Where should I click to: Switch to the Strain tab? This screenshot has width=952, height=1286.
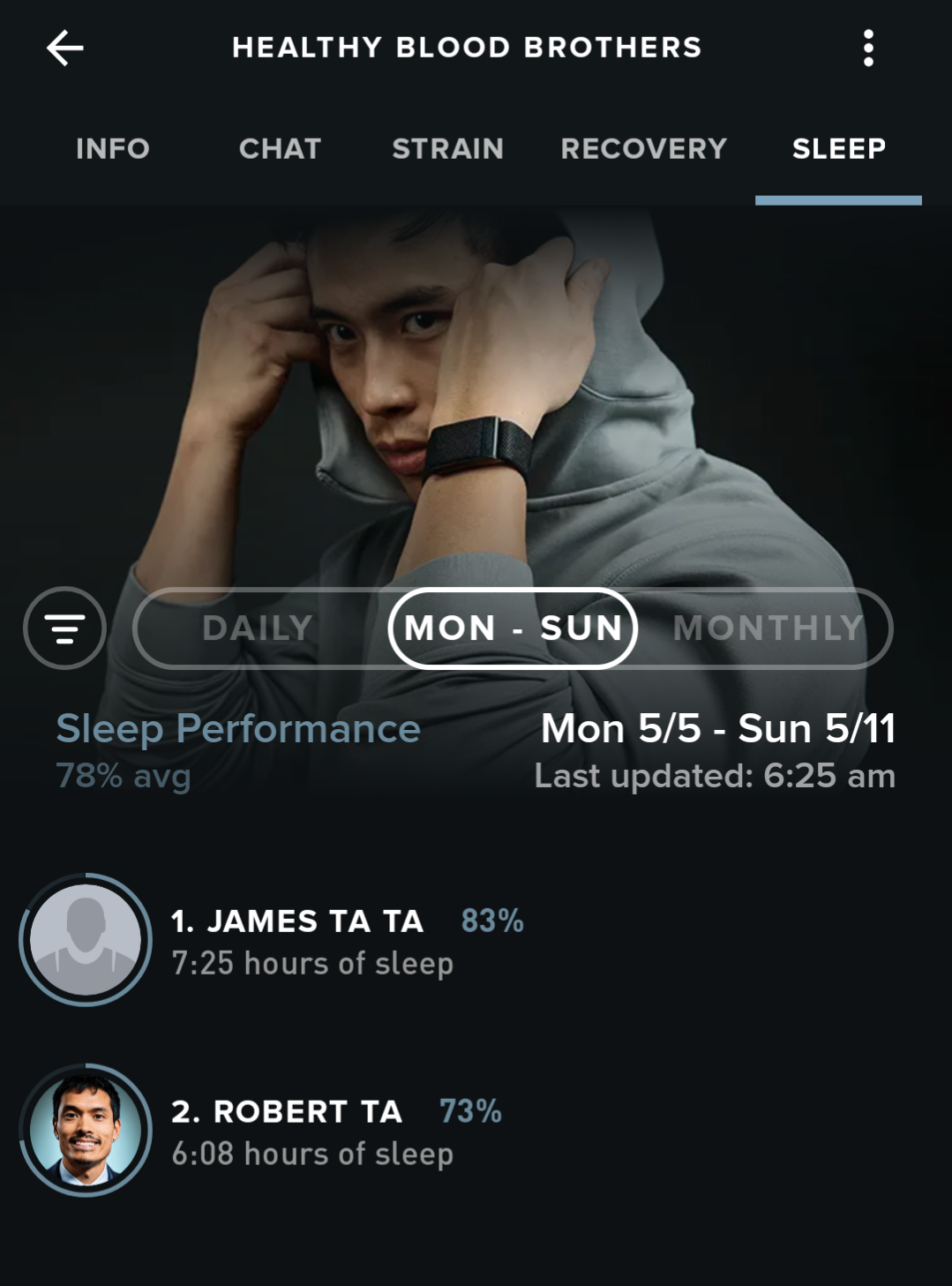click(x=447, y=148)
